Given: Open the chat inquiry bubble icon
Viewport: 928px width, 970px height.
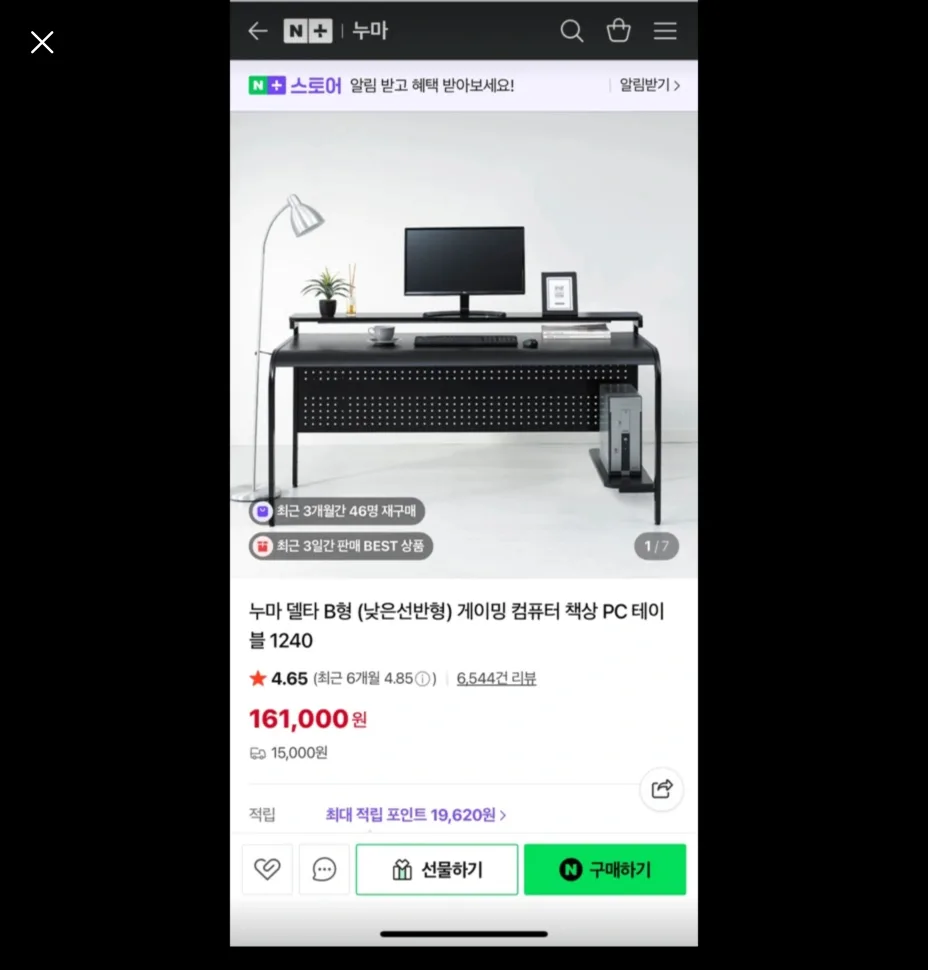Looking at the screenshot, I should [324, 869].
